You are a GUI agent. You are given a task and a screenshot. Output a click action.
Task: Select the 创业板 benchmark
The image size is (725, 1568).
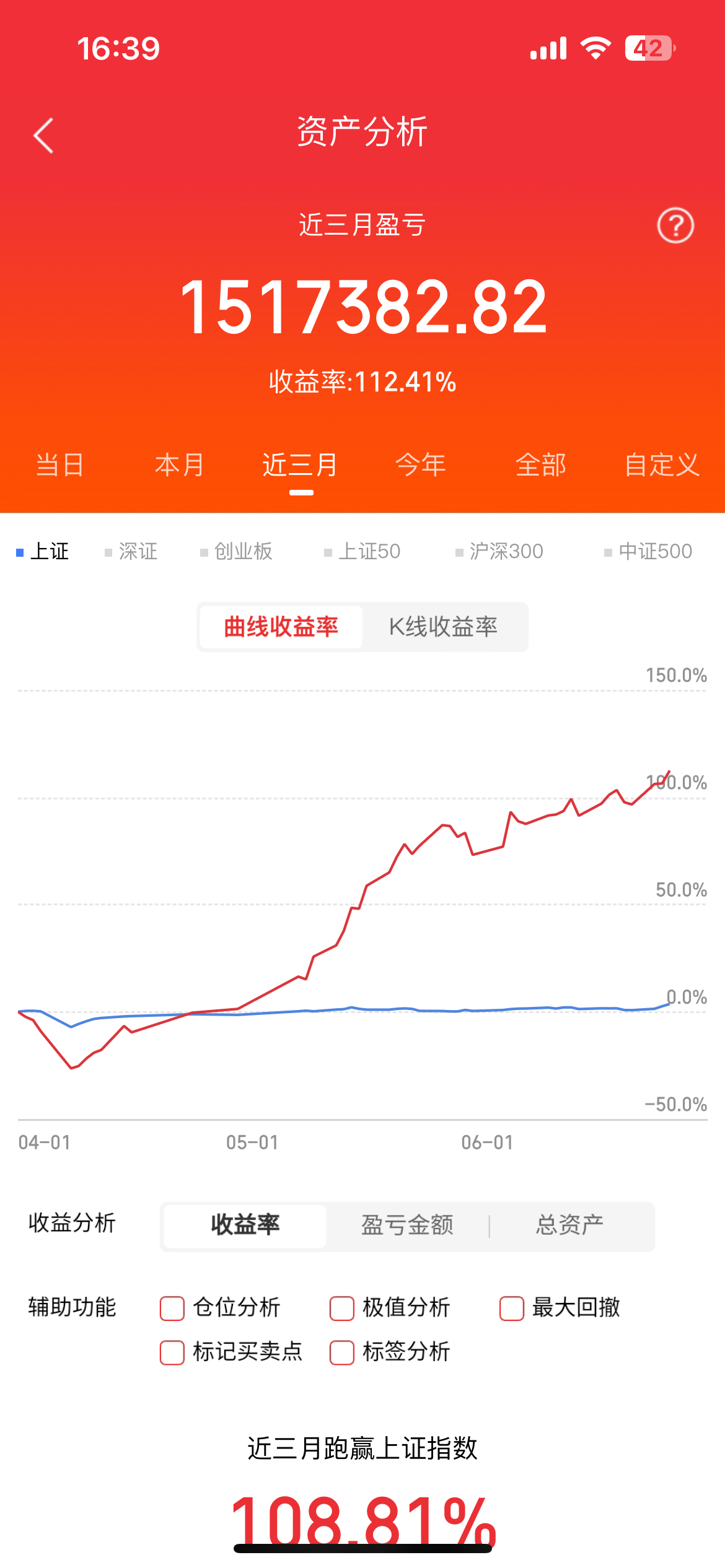(237, 551)
